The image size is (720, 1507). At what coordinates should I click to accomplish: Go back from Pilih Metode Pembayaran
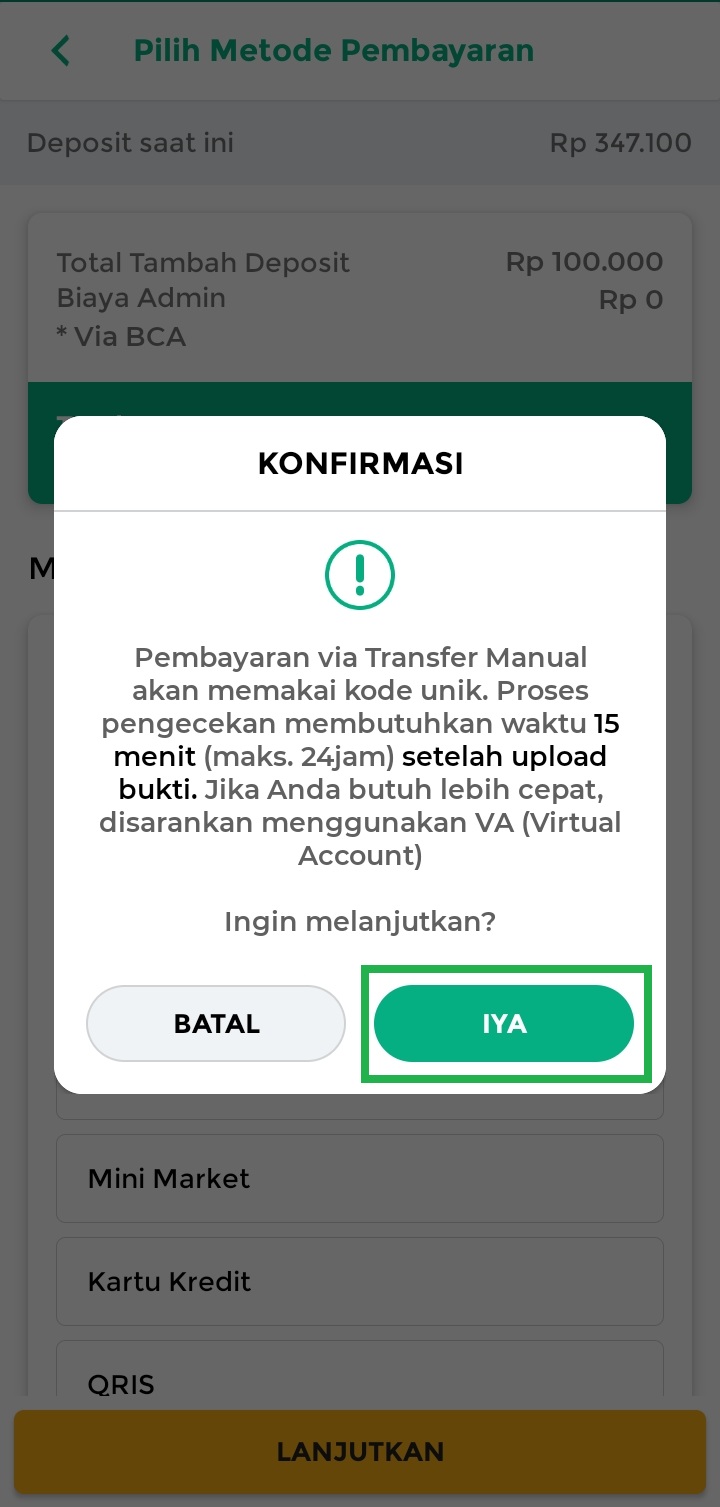[x=61, y=51]
